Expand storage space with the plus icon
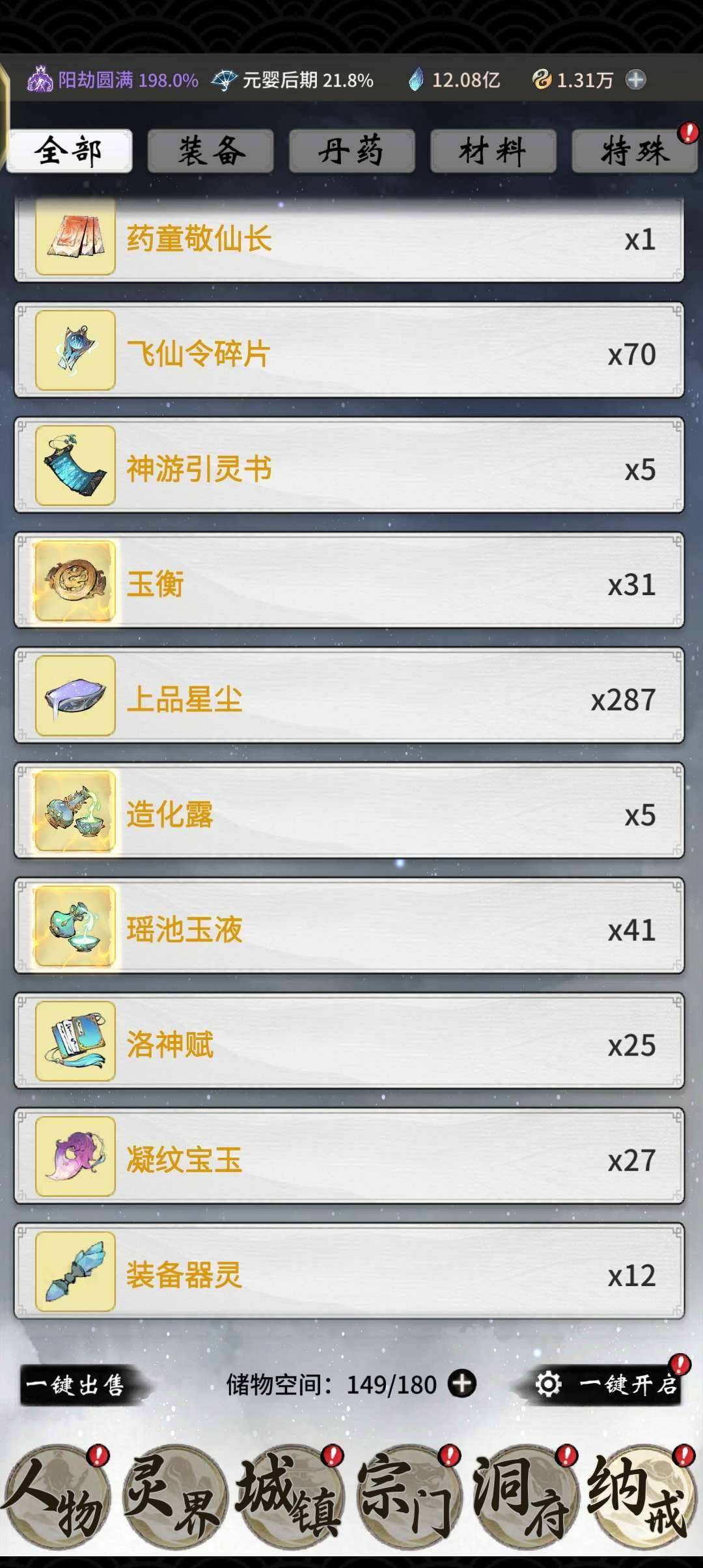The image size is (703, 1568). (x=462, y=1384)
